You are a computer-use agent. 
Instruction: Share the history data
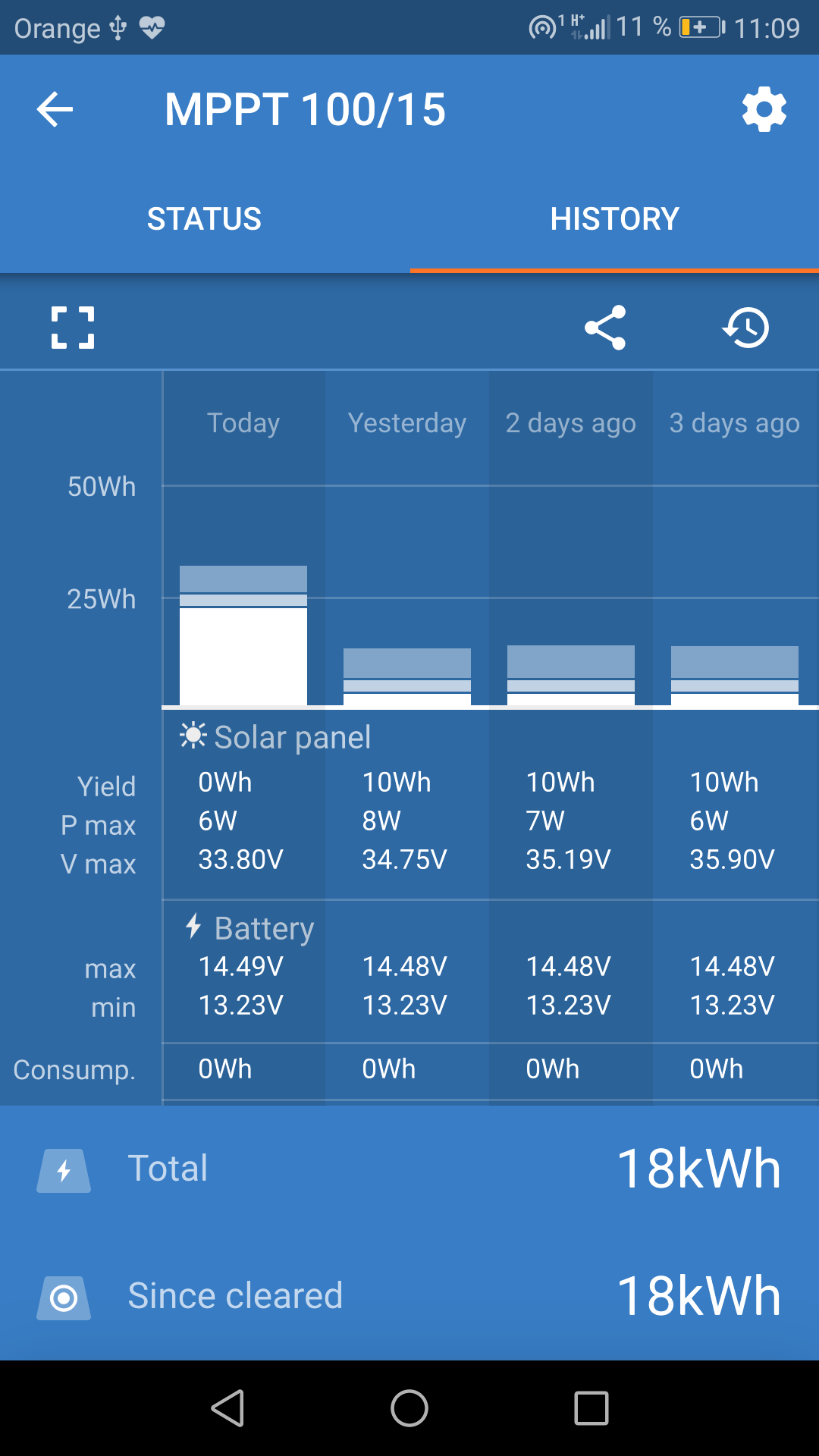click(x=605, y=328)
